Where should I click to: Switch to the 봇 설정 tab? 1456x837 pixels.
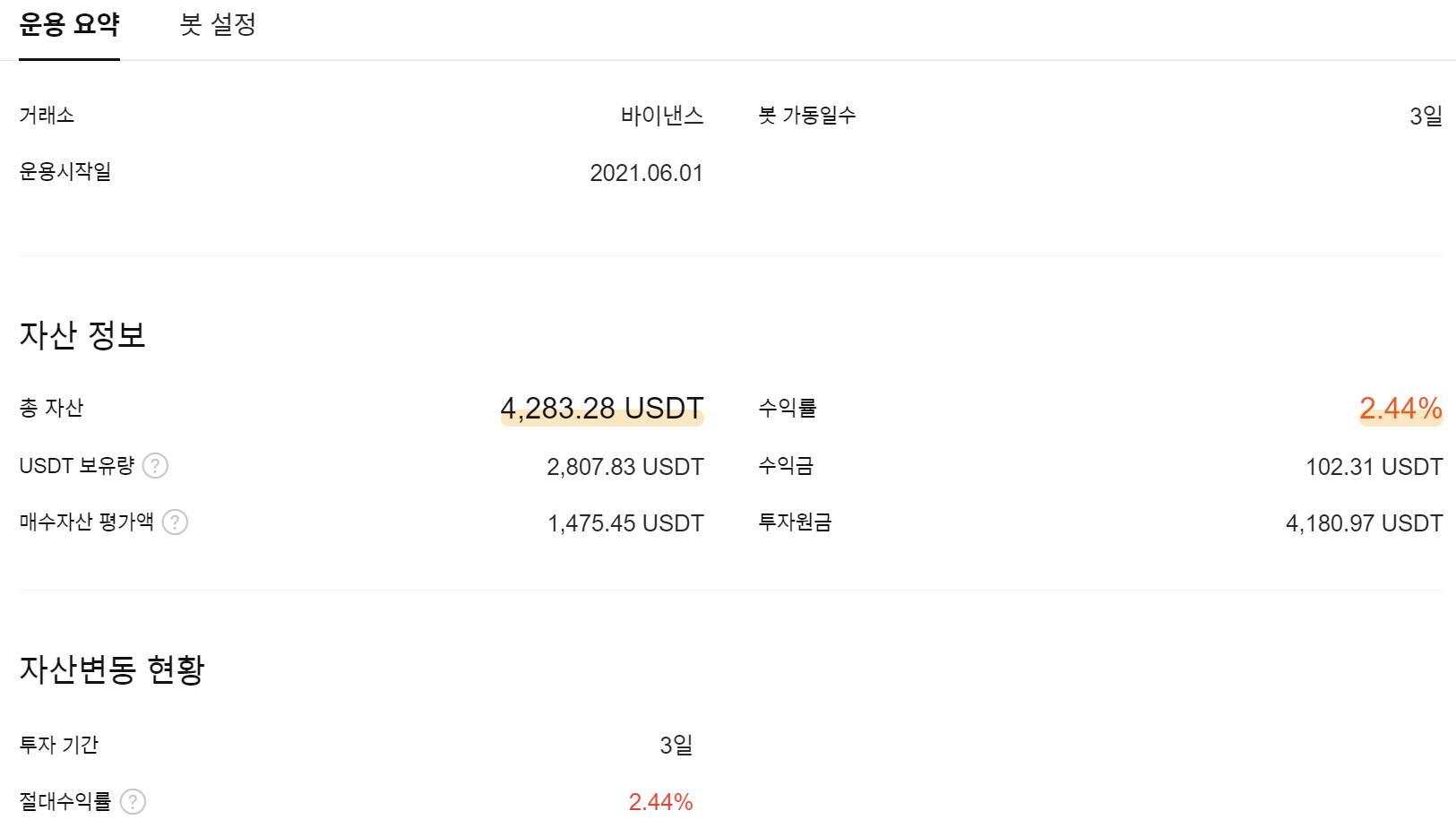click(218, 25)
